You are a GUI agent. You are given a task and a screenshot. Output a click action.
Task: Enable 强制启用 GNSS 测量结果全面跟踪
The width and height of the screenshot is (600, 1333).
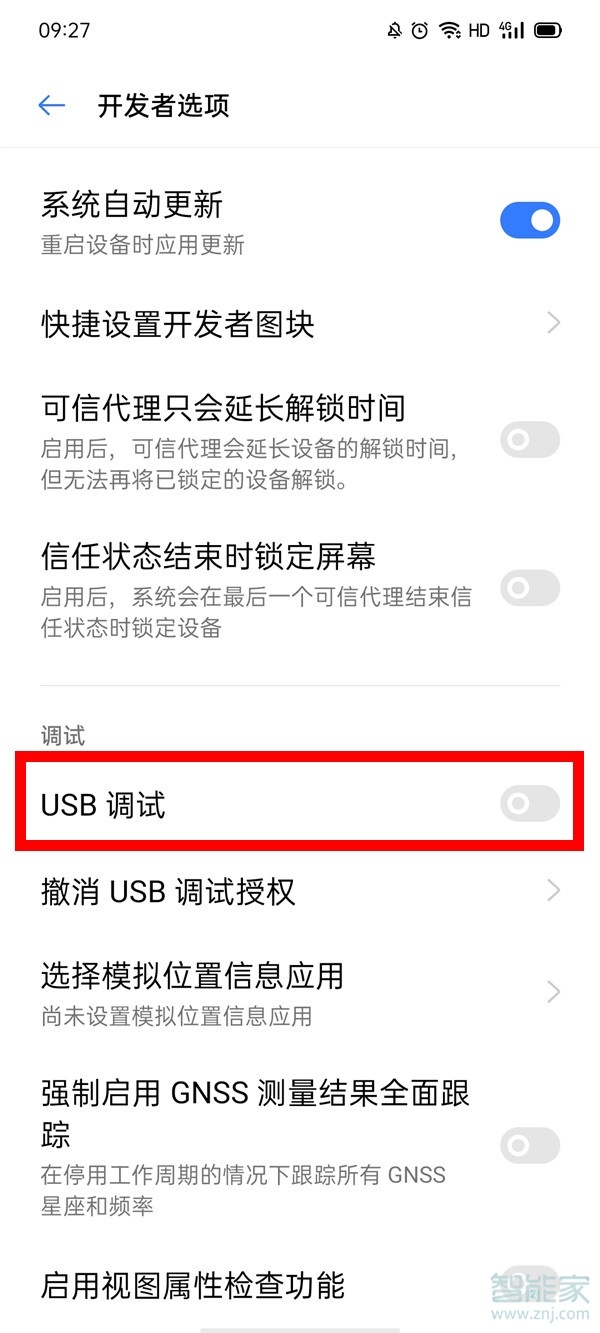529,1145
